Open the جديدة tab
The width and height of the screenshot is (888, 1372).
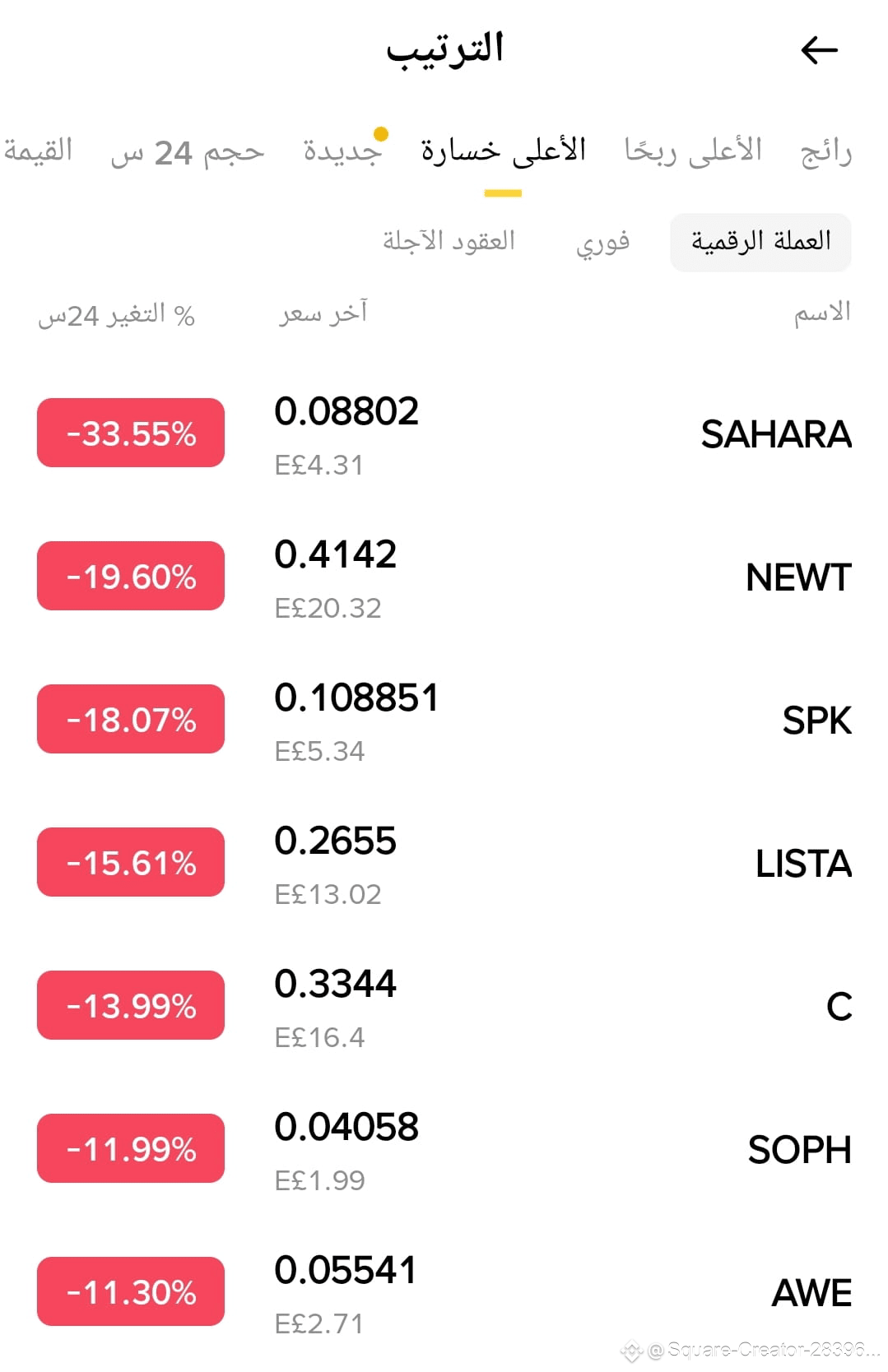[x=343, y=150]
